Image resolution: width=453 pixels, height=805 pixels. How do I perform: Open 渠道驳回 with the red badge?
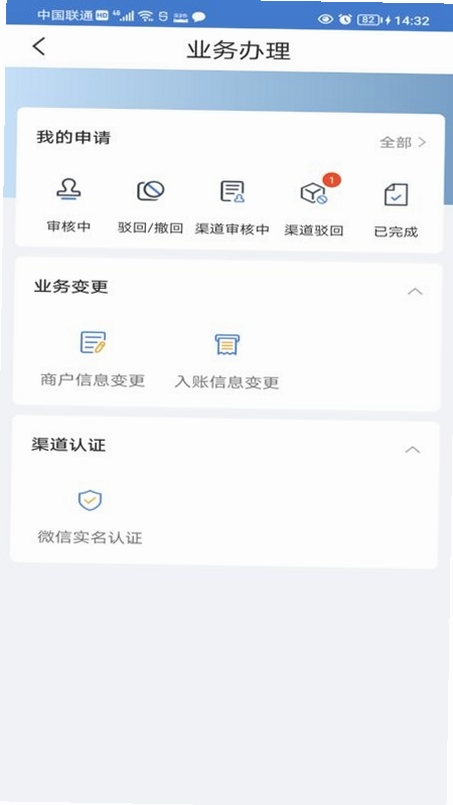tap(314, 208)
